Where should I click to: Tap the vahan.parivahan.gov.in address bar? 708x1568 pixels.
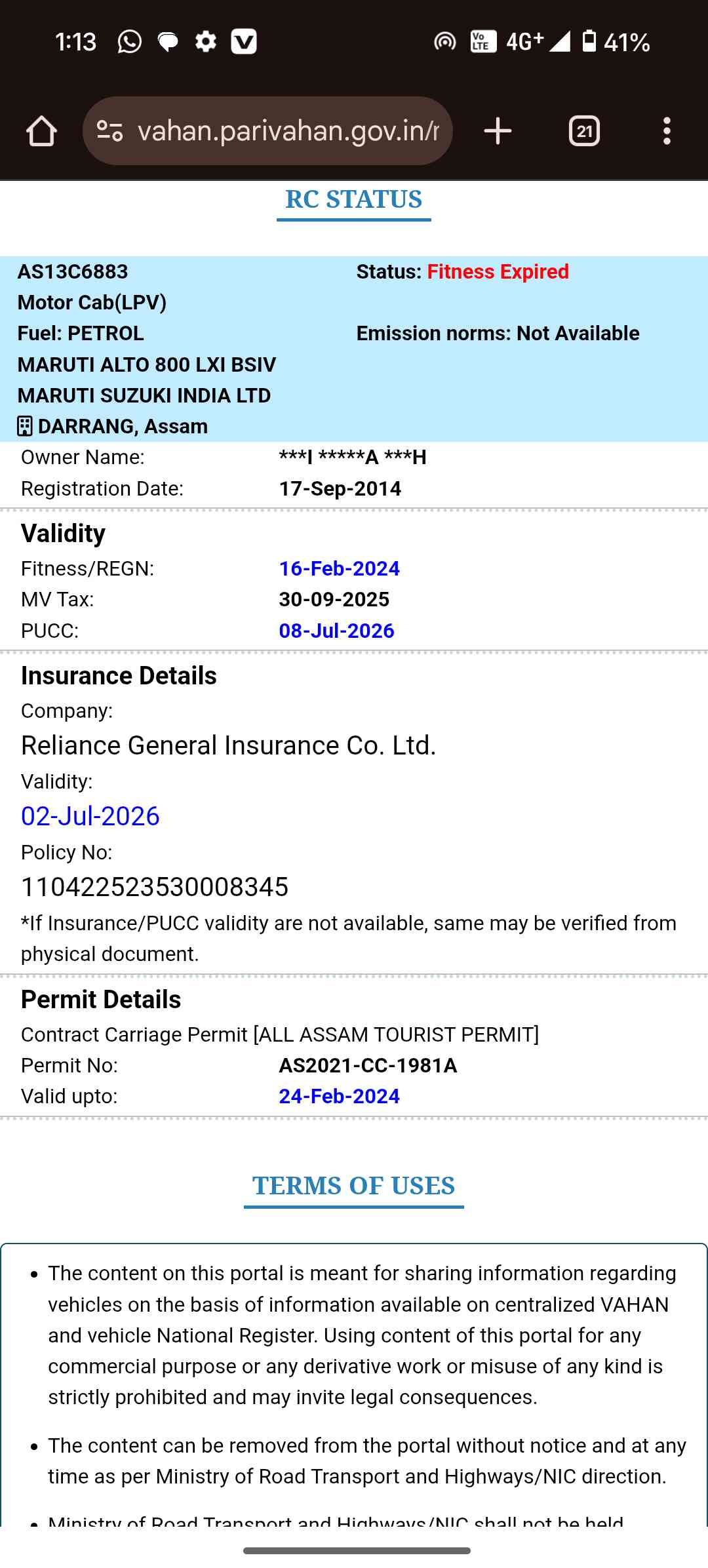tap(288, 131)
